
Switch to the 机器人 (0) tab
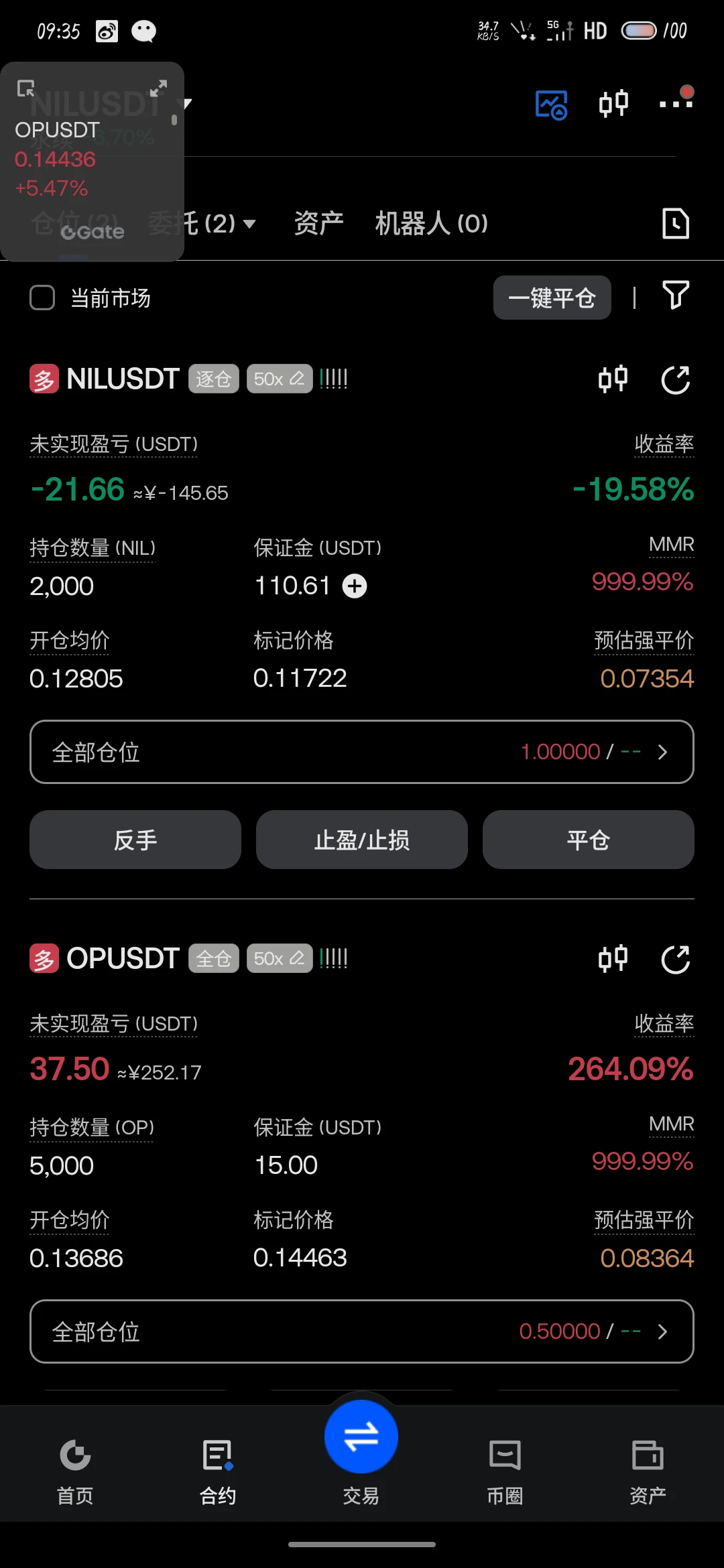click(x=431, y=223)
